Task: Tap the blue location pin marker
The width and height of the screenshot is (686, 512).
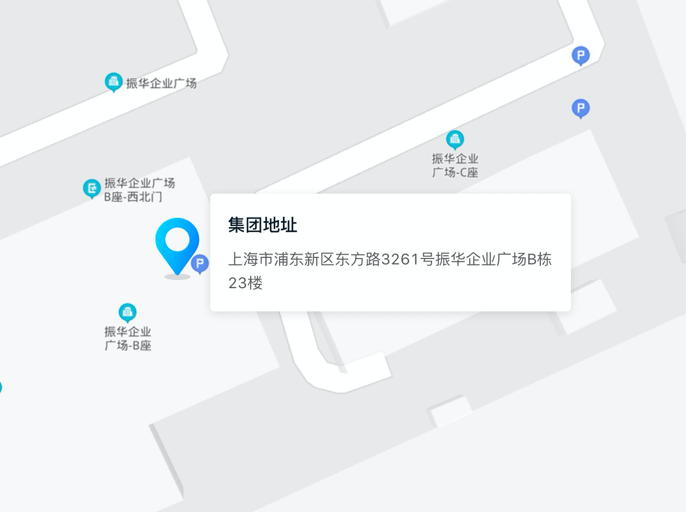Action: click(177, 242)
